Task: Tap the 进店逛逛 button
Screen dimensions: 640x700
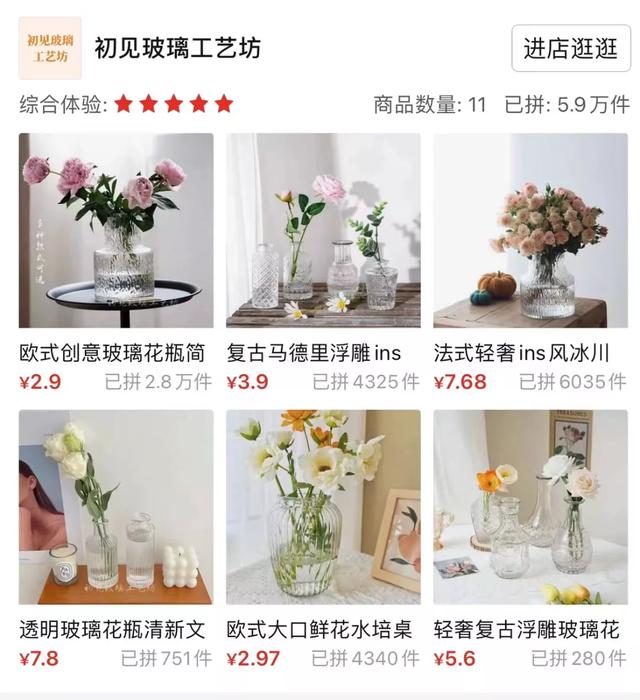Action: [571, 47]
